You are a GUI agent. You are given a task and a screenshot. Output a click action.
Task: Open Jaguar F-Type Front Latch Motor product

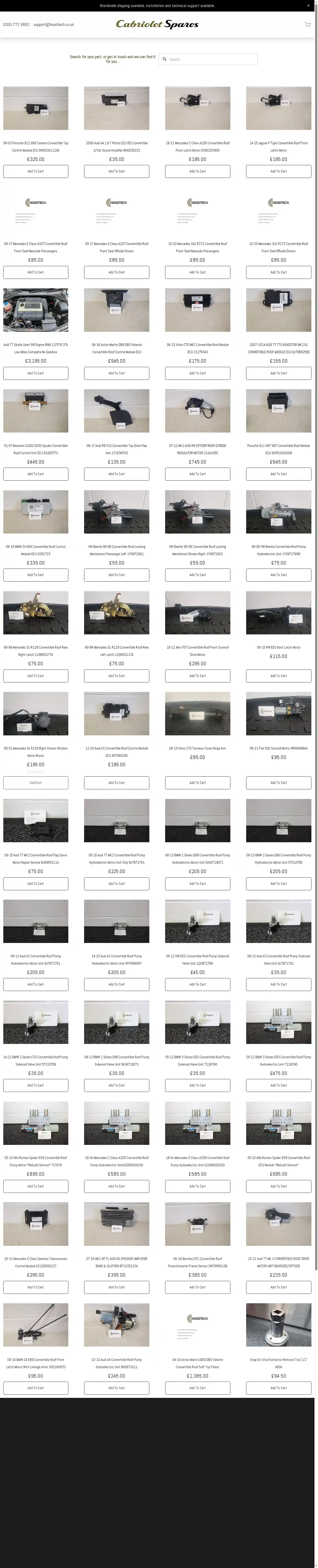[278, 108]
